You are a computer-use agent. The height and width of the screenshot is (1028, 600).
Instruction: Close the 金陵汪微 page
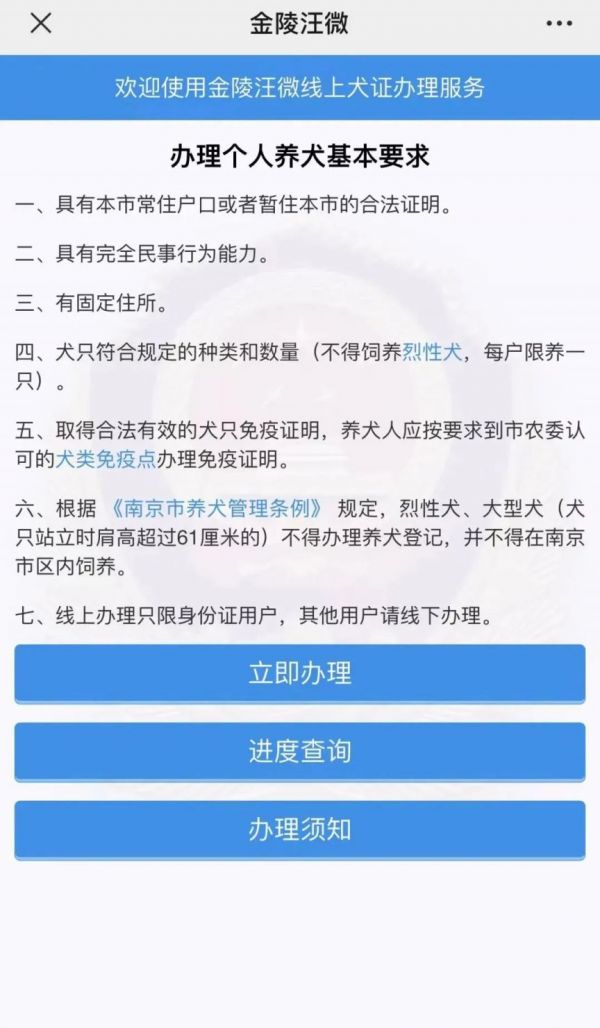pos(41,24)
